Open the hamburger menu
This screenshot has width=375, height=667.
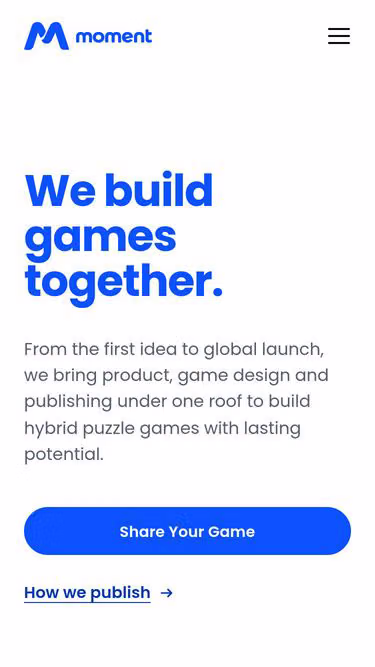[x=339, y=36]
